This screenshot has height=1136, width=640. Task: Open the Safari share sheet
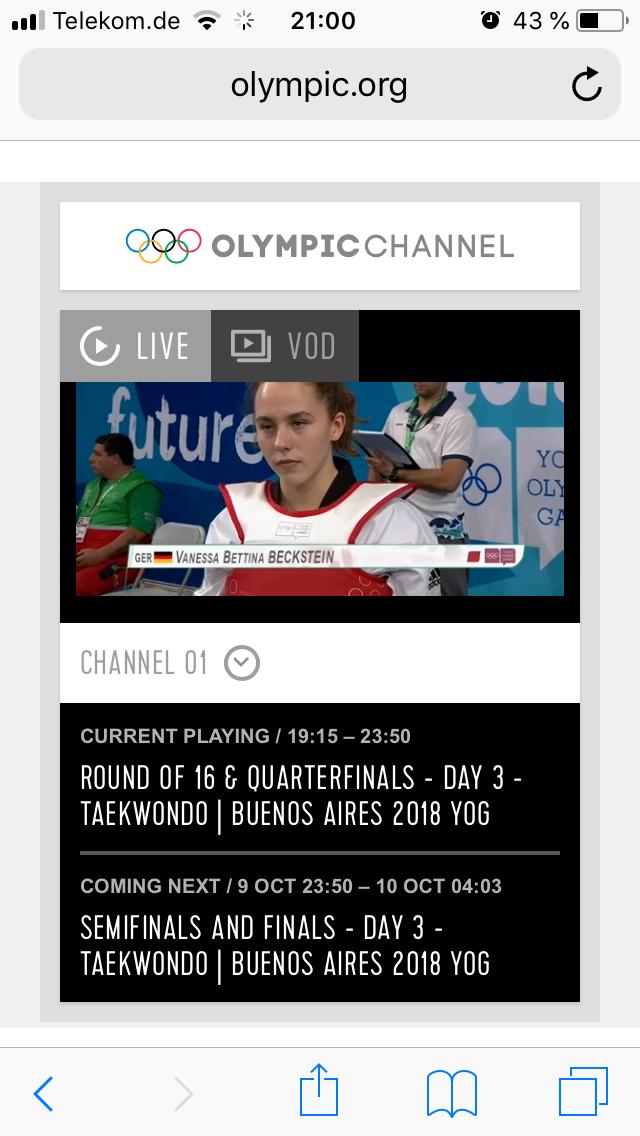[320, 1091]
